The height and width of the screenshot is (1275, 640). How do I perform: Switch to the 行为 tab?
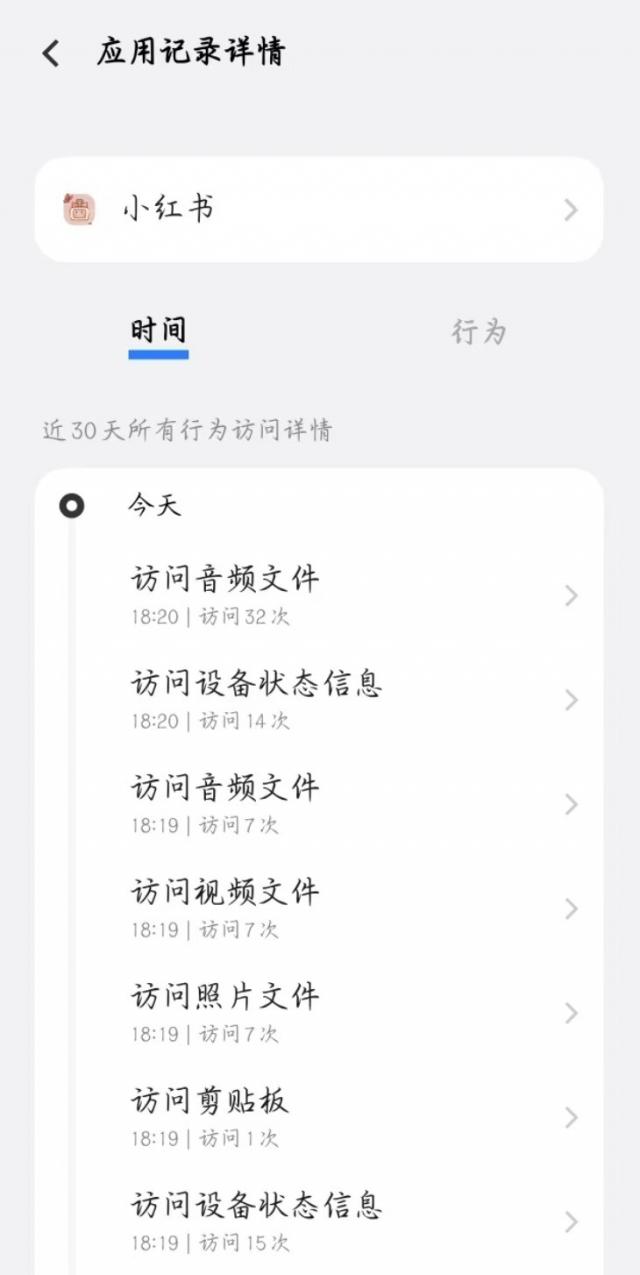(x=479, y=332)
